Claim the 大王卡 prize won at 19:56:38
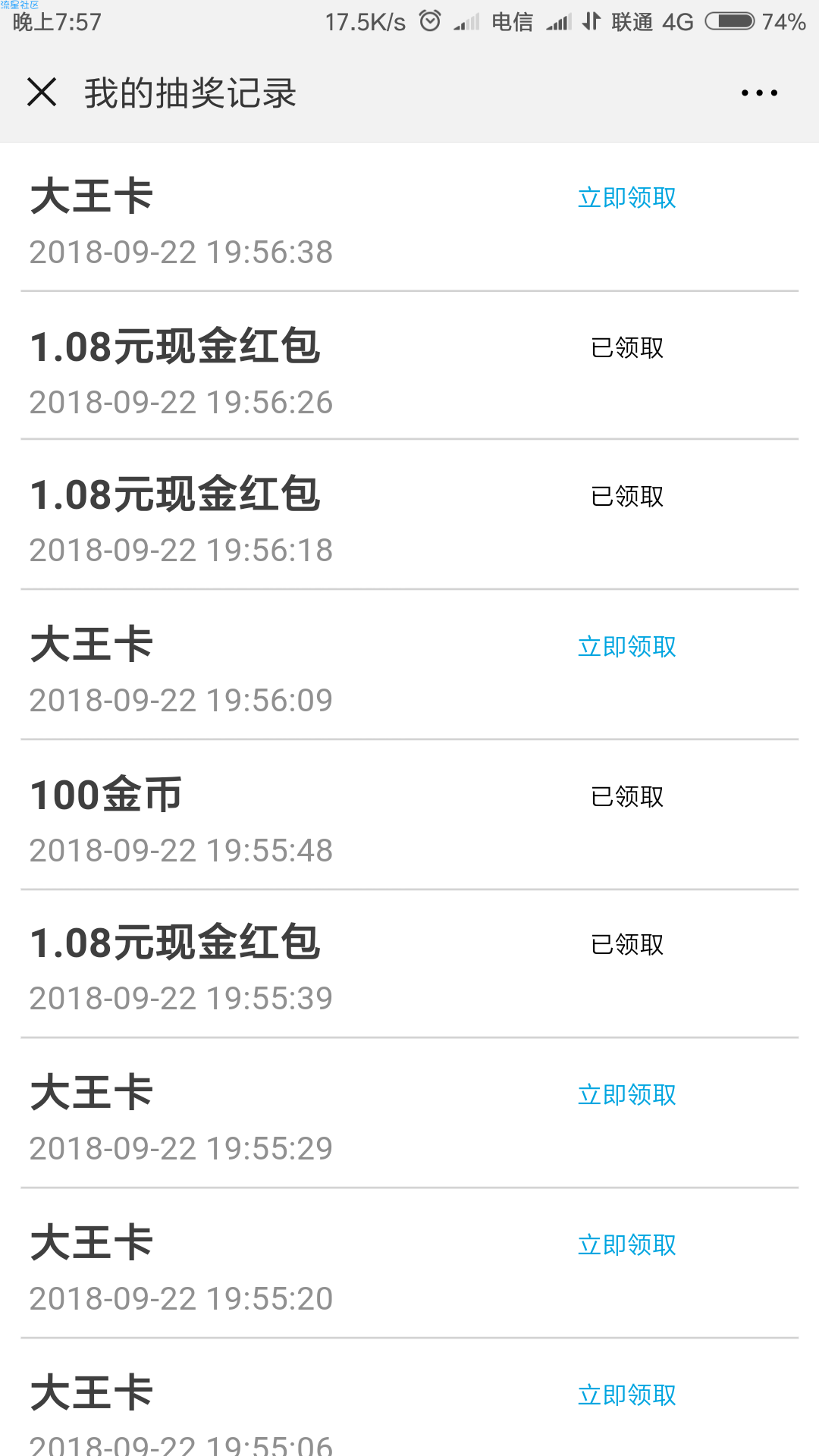819x1456 pixels. (x=627, y=198)
